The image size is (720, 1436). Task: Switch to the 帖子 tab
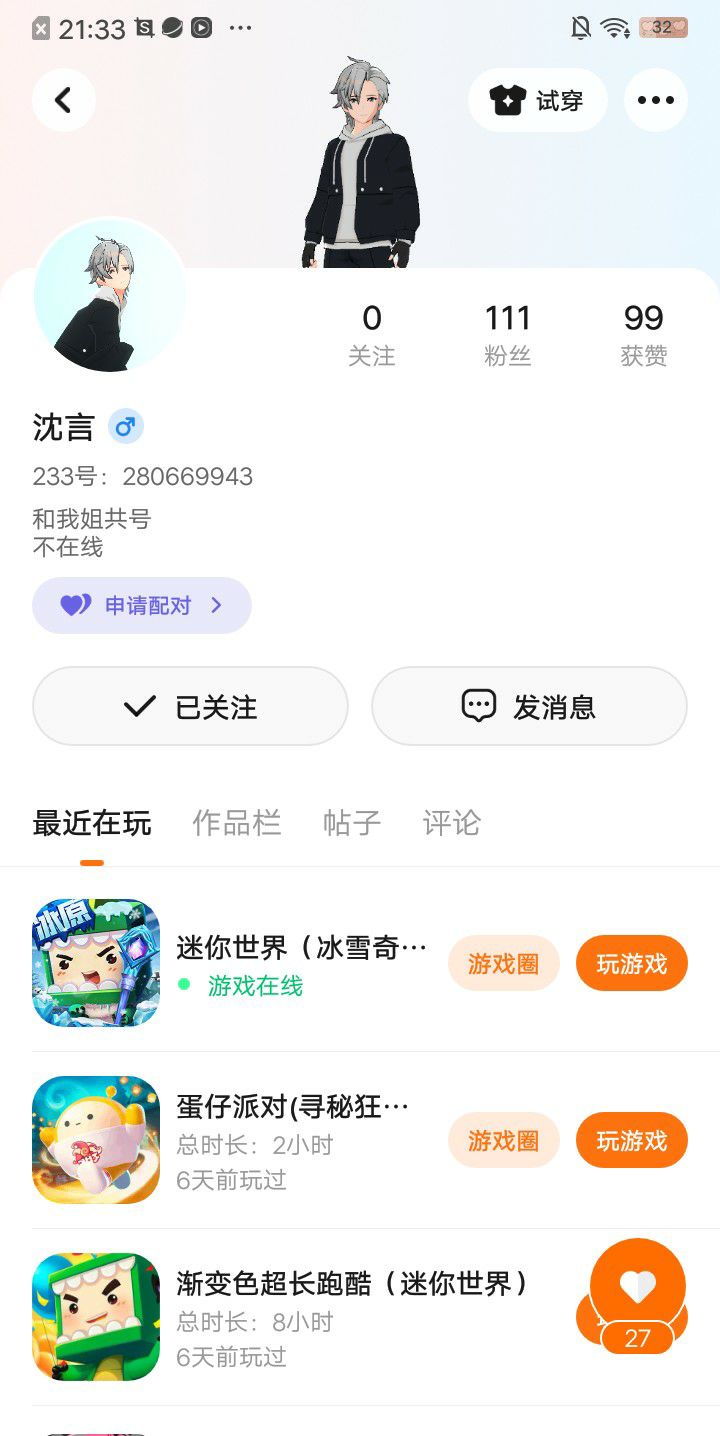352,823
